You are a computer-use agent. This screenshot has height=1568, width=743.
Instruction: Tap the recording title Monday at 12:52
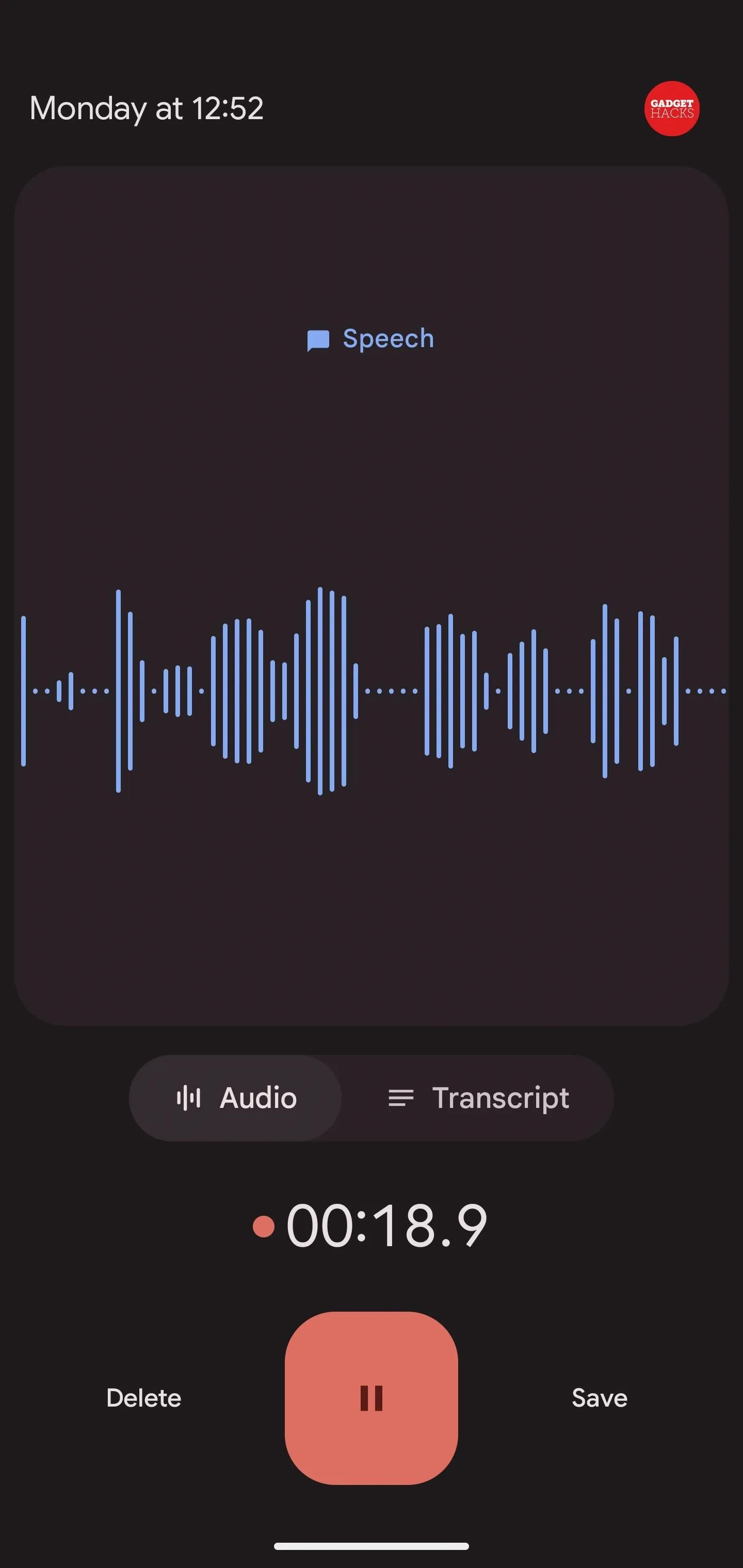[146, 108]
